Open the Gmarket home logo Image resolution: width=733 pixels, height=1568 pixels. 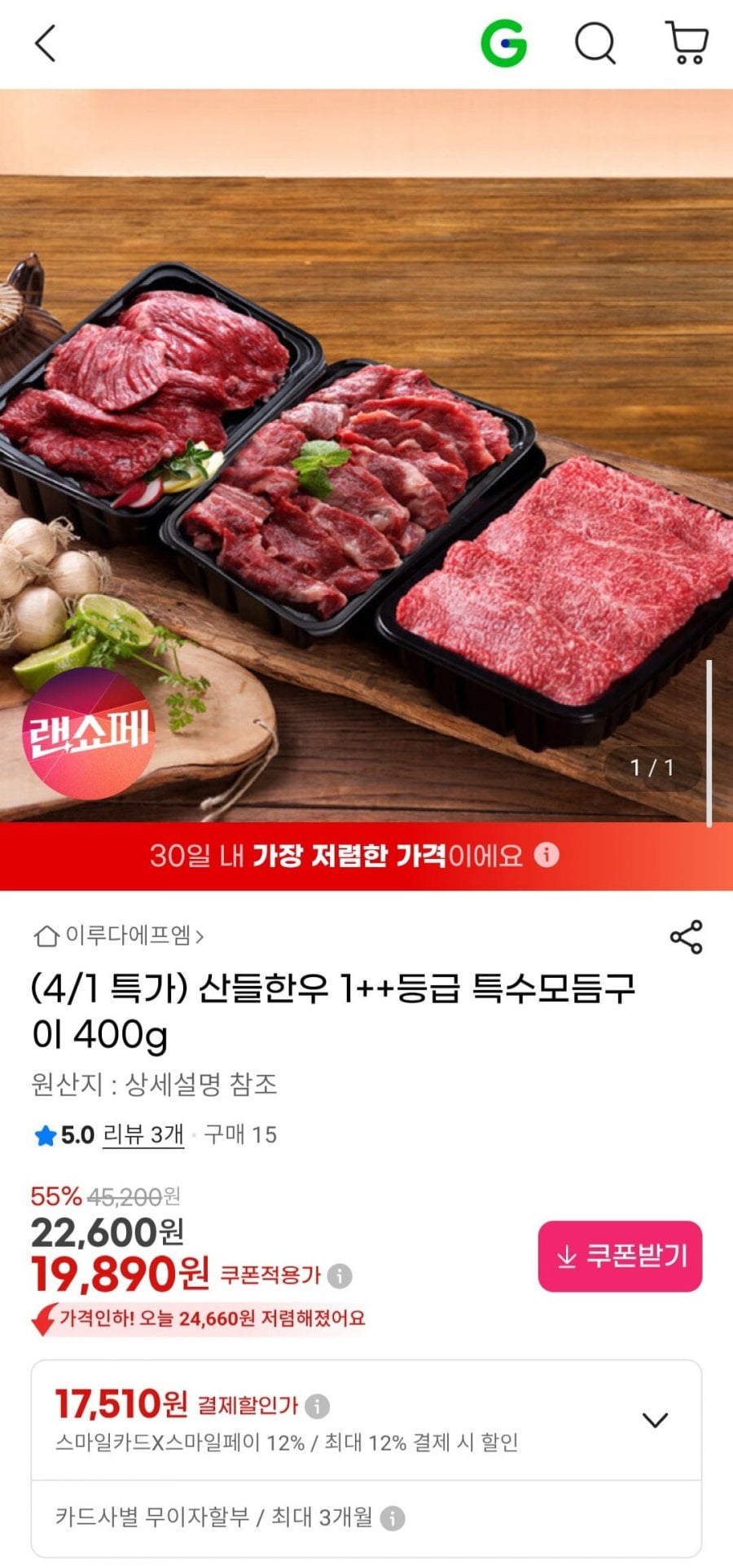503,43
